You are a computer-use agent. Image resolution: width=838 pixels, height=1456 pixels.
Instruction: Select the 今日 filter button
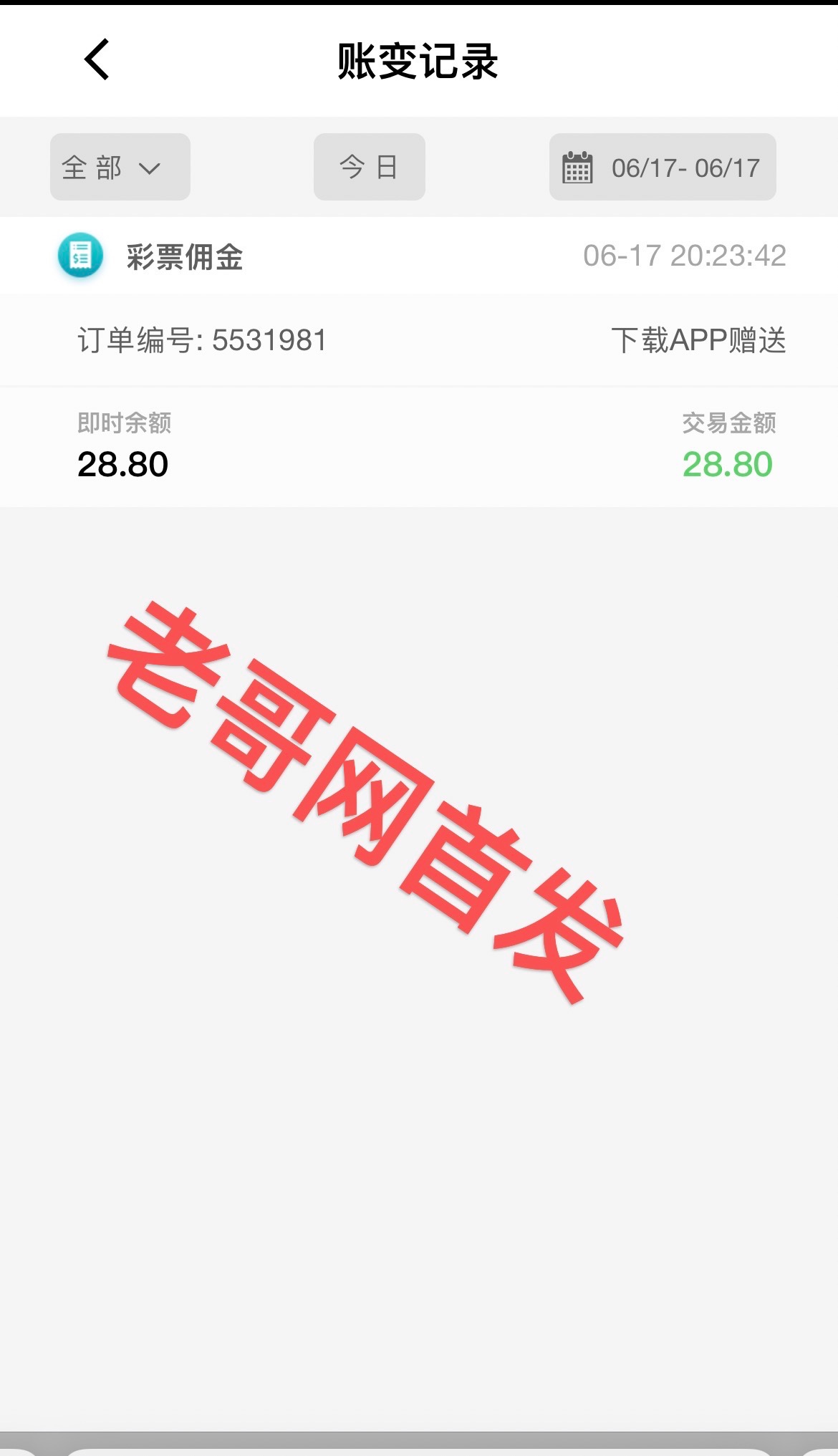tap(370, 167)
